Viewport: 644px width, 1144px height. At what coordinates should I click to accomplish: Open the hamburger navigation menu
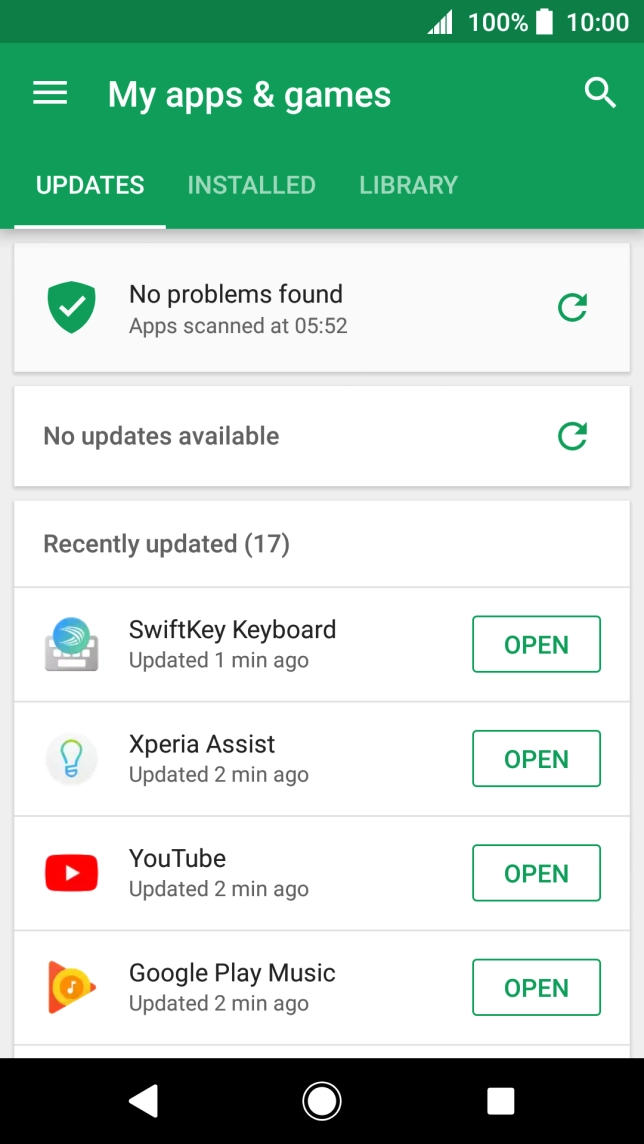50,94
